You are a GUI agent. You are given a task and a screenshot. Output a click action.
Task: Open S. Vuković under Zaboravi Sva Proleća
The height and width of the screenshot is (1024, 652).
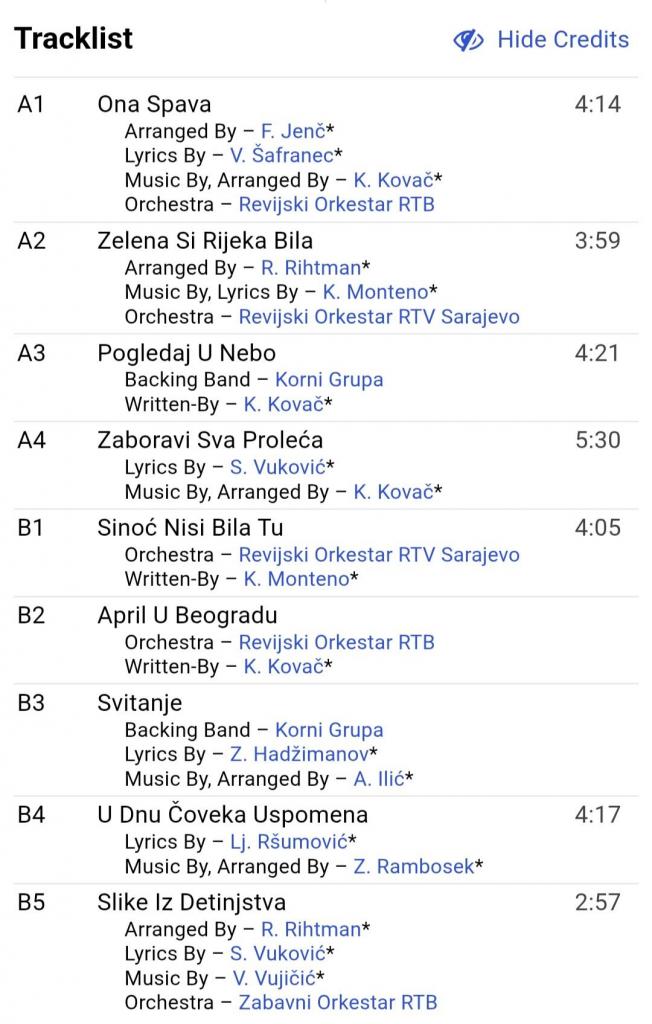click(x=278, y=467)
